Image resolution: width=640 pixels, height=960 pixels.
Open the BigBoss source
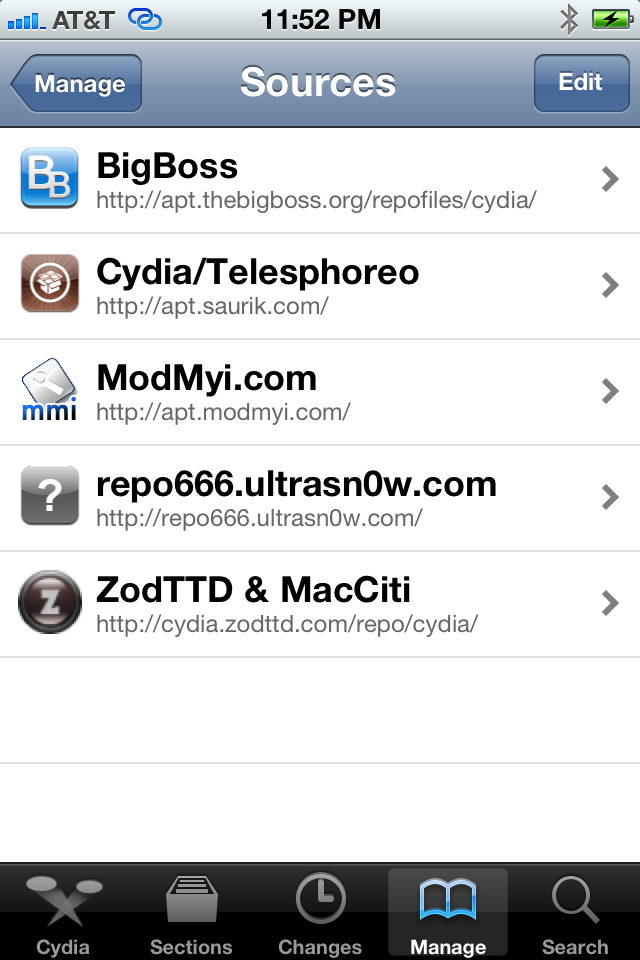pyautogui.click(x=320, y=180)
